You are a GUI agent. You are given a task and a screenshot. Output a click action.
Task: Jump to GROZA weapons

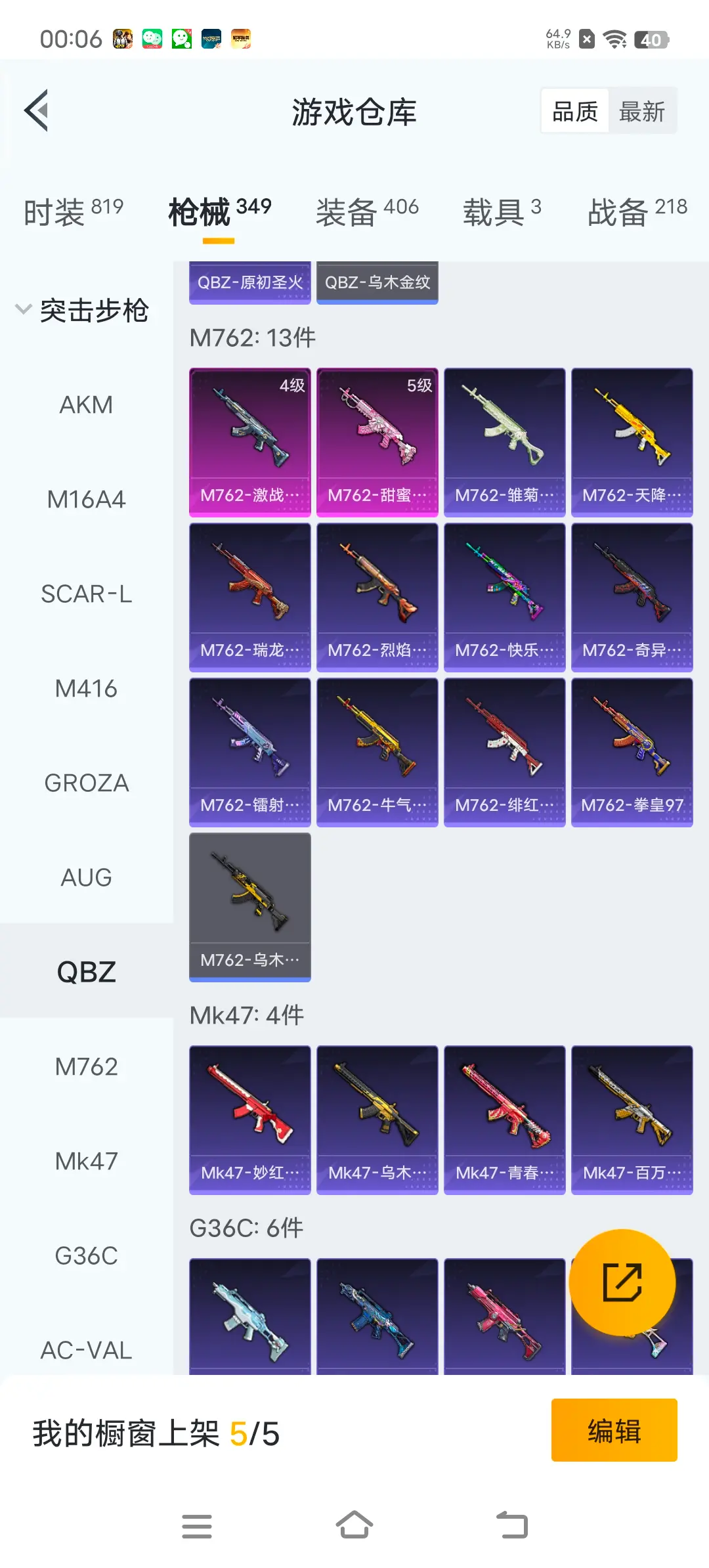[x=86, y=783]
